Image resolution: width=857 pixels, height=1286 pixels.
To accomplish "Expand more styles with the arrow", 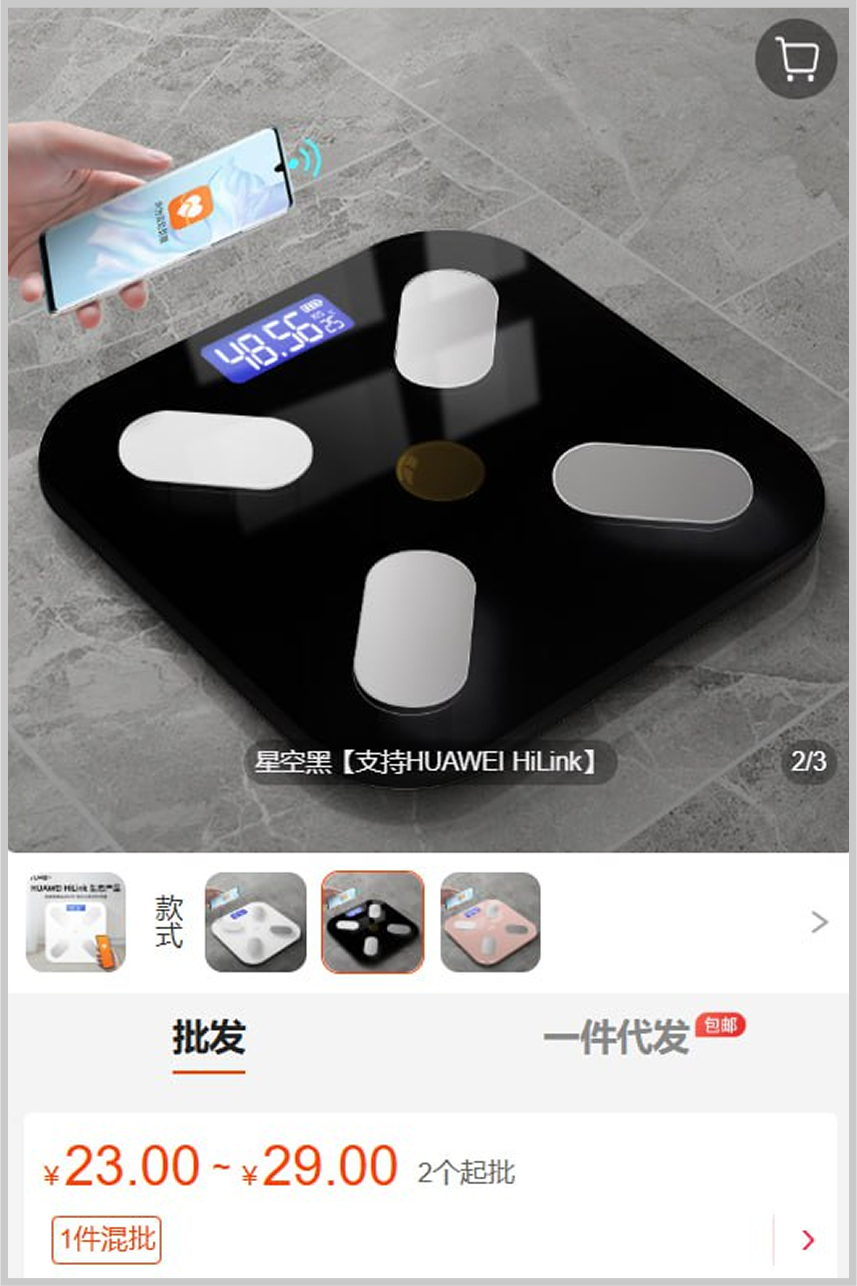I will click(819, 922).
